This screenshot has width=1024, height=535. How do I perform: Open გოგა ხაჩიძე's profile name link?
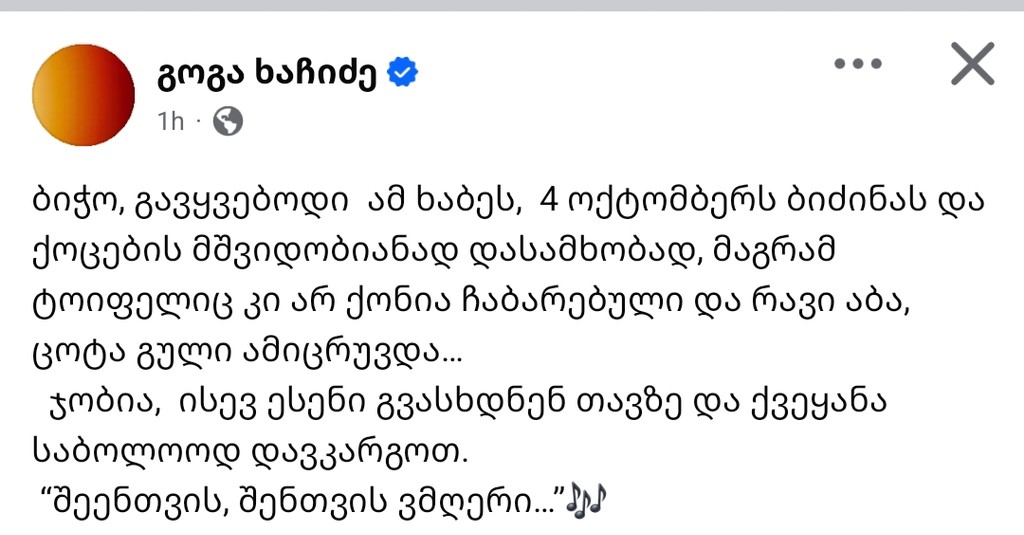(x=267, y=72)
